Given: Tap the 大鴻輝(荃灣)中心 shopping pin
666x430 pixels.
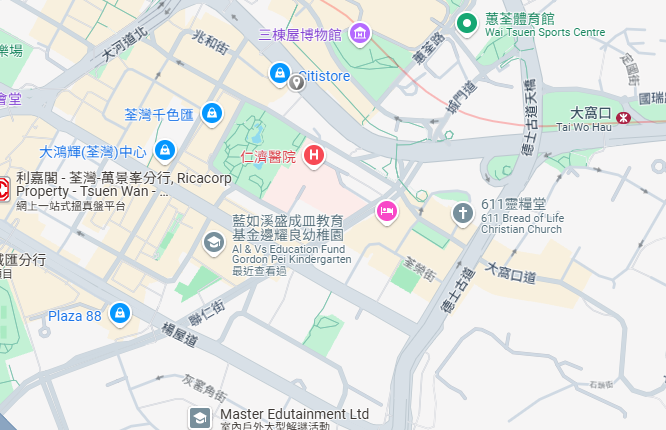Looking at the screenshot, I should tap(165, 152).
